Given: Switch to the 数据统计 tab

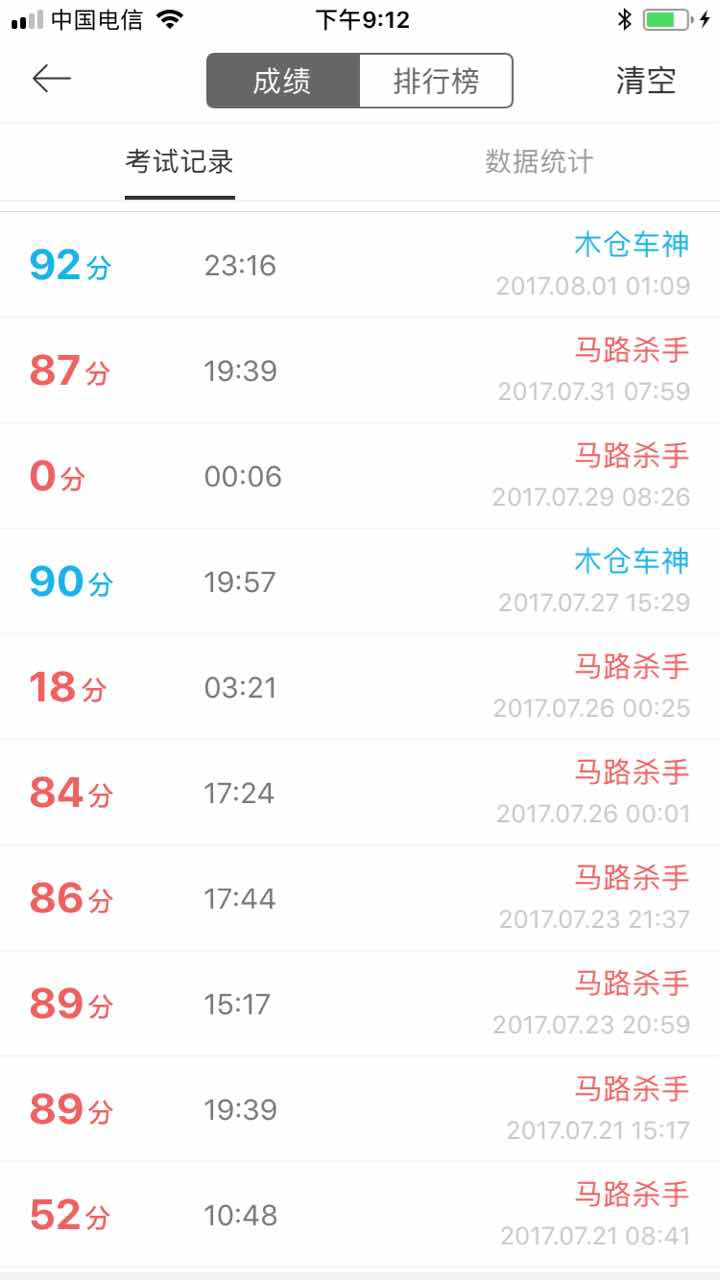Looking at the screenshot, I should [539, 162].
